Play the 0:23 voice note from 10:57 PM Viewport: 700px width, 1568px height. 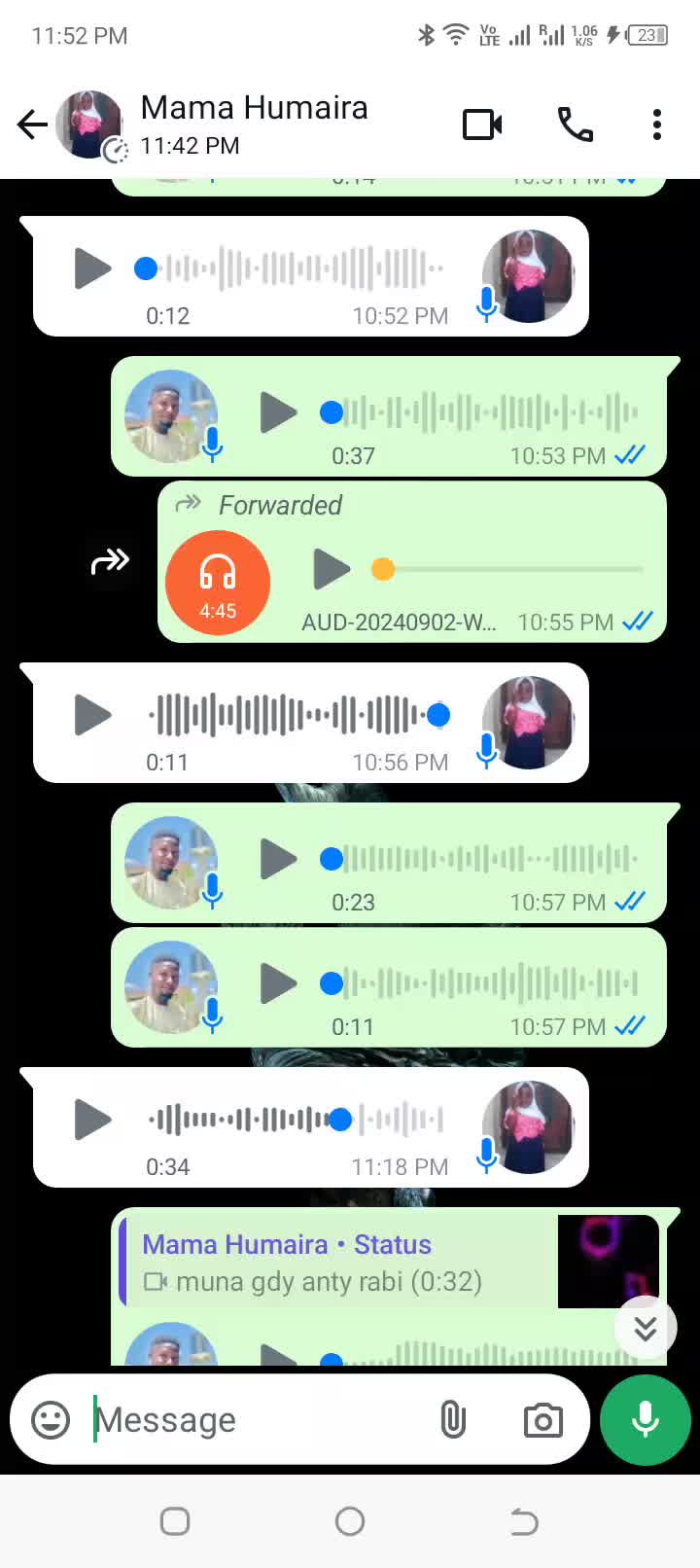tap(278, 859)
